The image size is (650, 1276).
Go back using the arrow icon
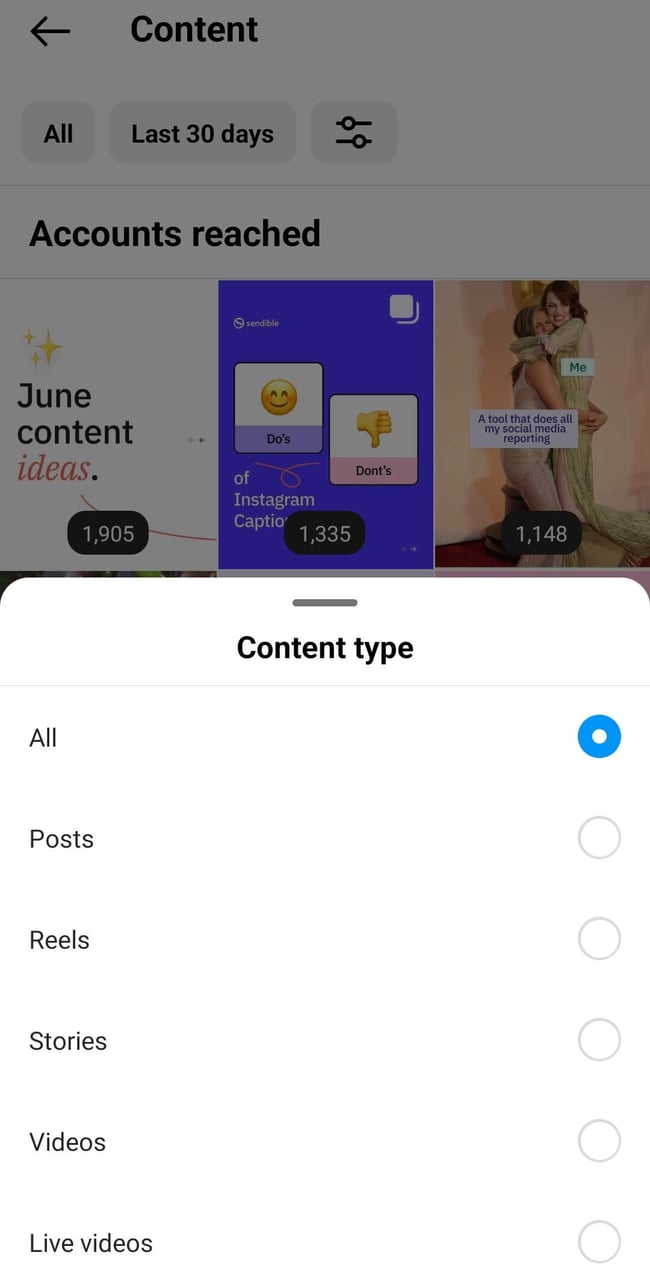pos(50,31)
